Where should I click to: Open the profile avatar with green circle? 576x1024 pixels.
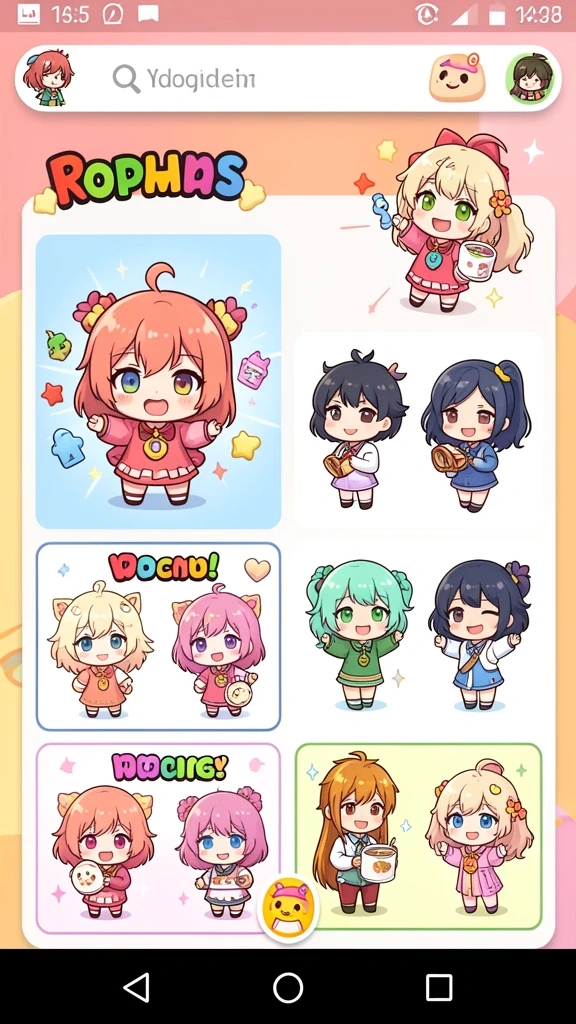[x=530, y=78]
